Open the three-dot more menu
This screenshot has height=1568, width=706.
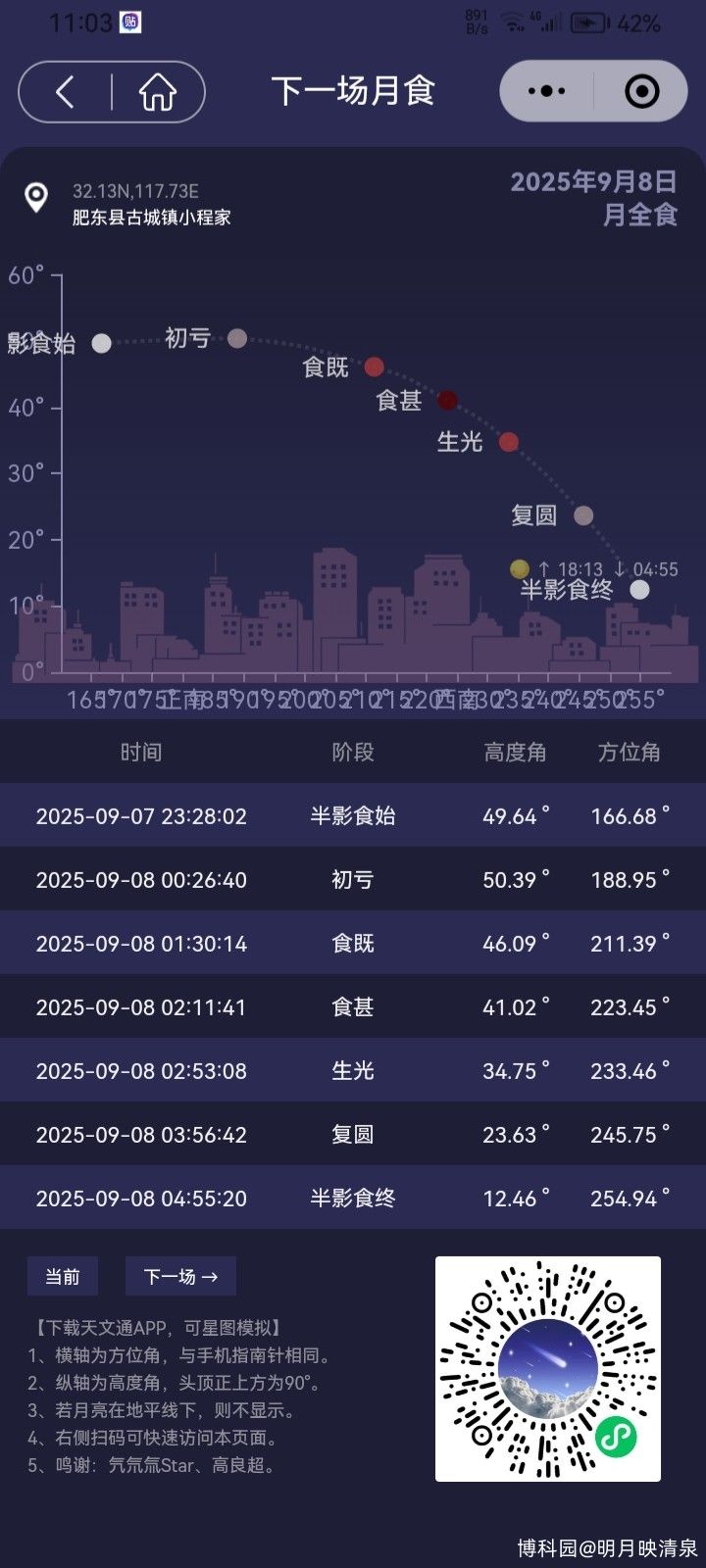pos(546,91)
